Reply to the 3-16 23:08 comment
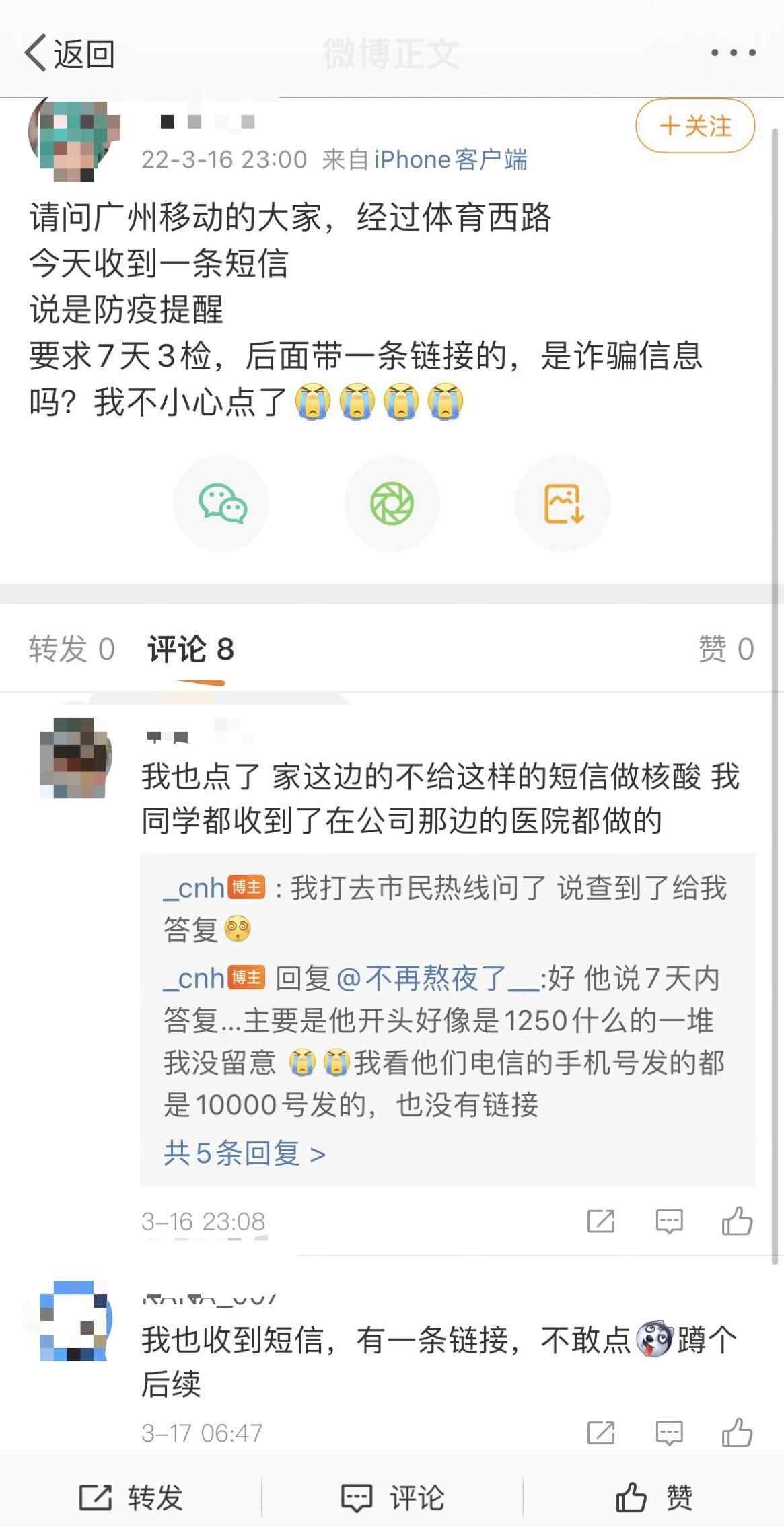Viewport: 784px width, 1527px height. pos(669,1221)
